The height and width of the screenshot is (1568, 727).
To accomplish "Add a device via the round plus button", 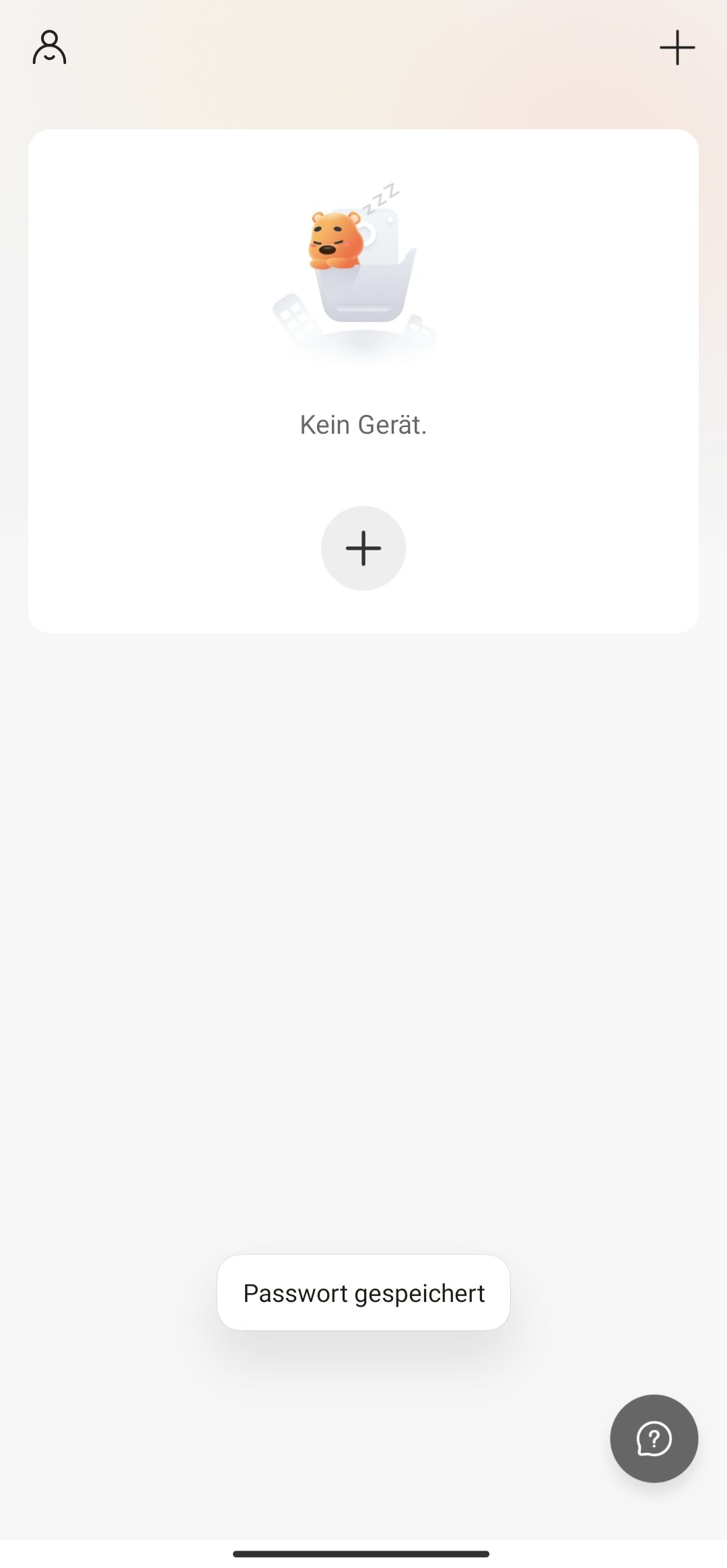I will pyautogui.click(x=363, y=548).
